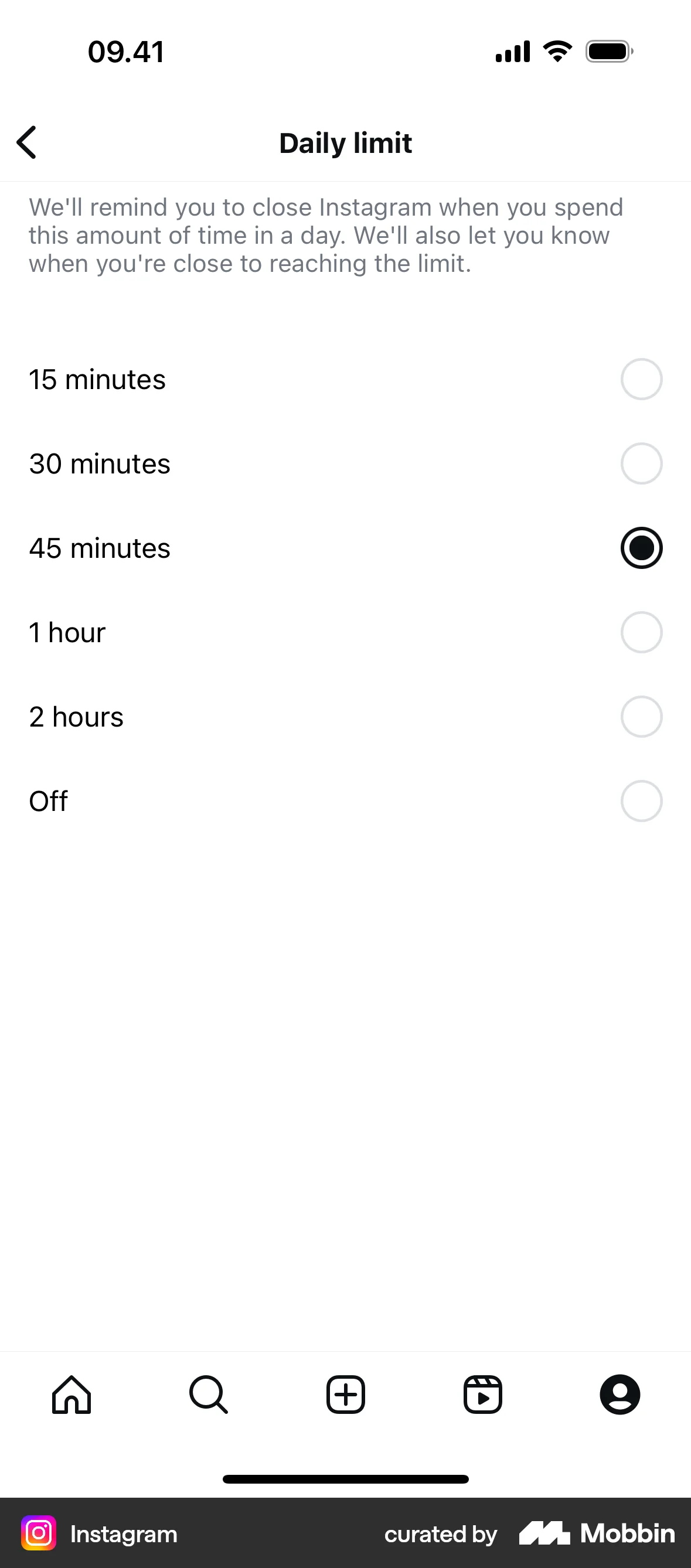
Task: Select the 15 minutes daily limit
Action: (641, 379)
